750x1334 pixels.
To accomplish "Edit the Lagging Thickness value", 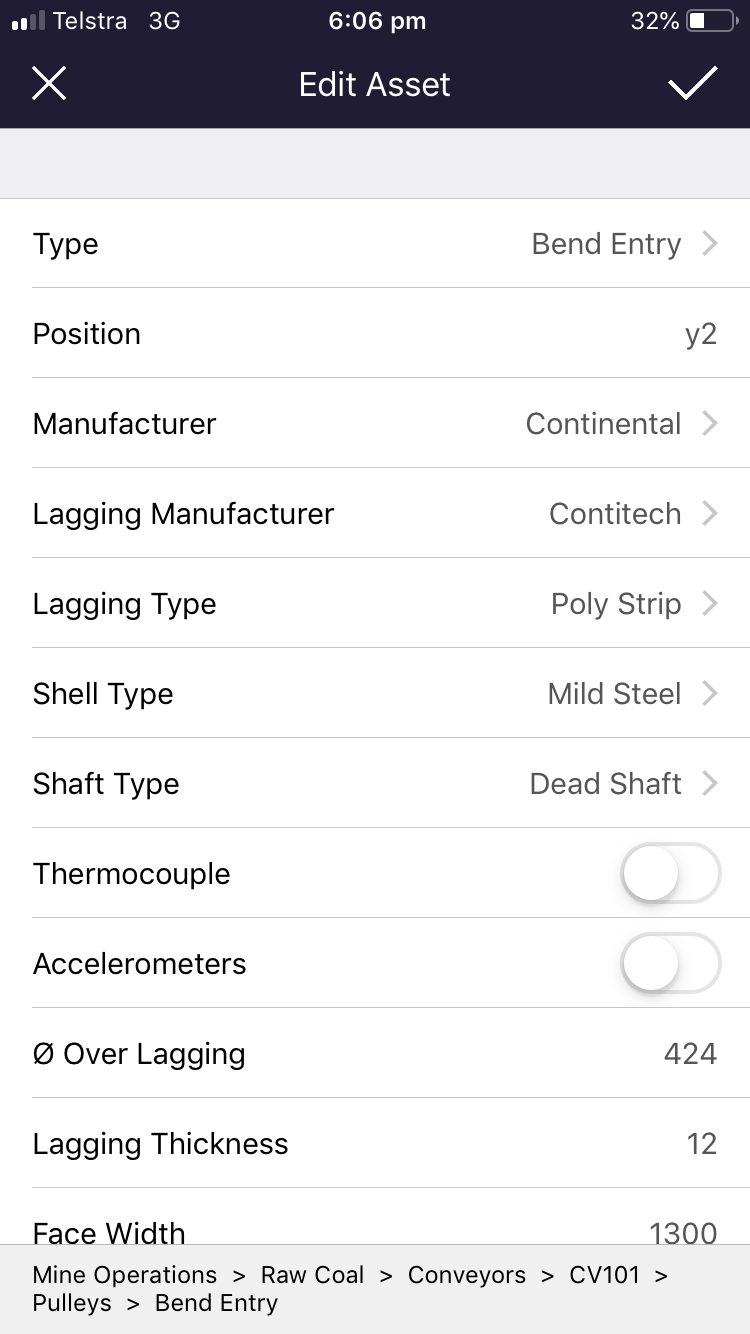I will pyautogui.click(x=702, y=1144).
